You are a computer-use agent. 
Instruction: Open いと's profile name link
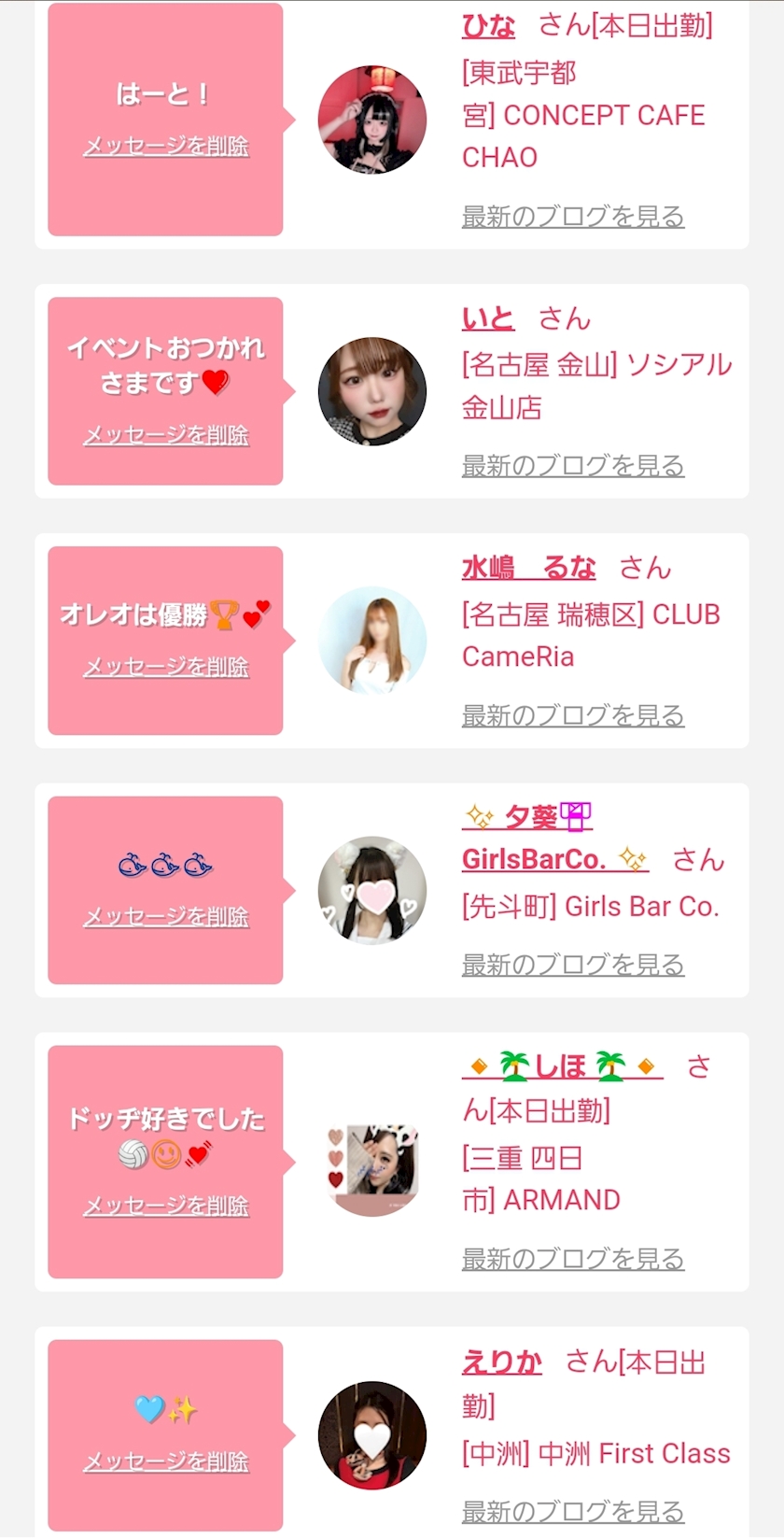click(488, 319)
